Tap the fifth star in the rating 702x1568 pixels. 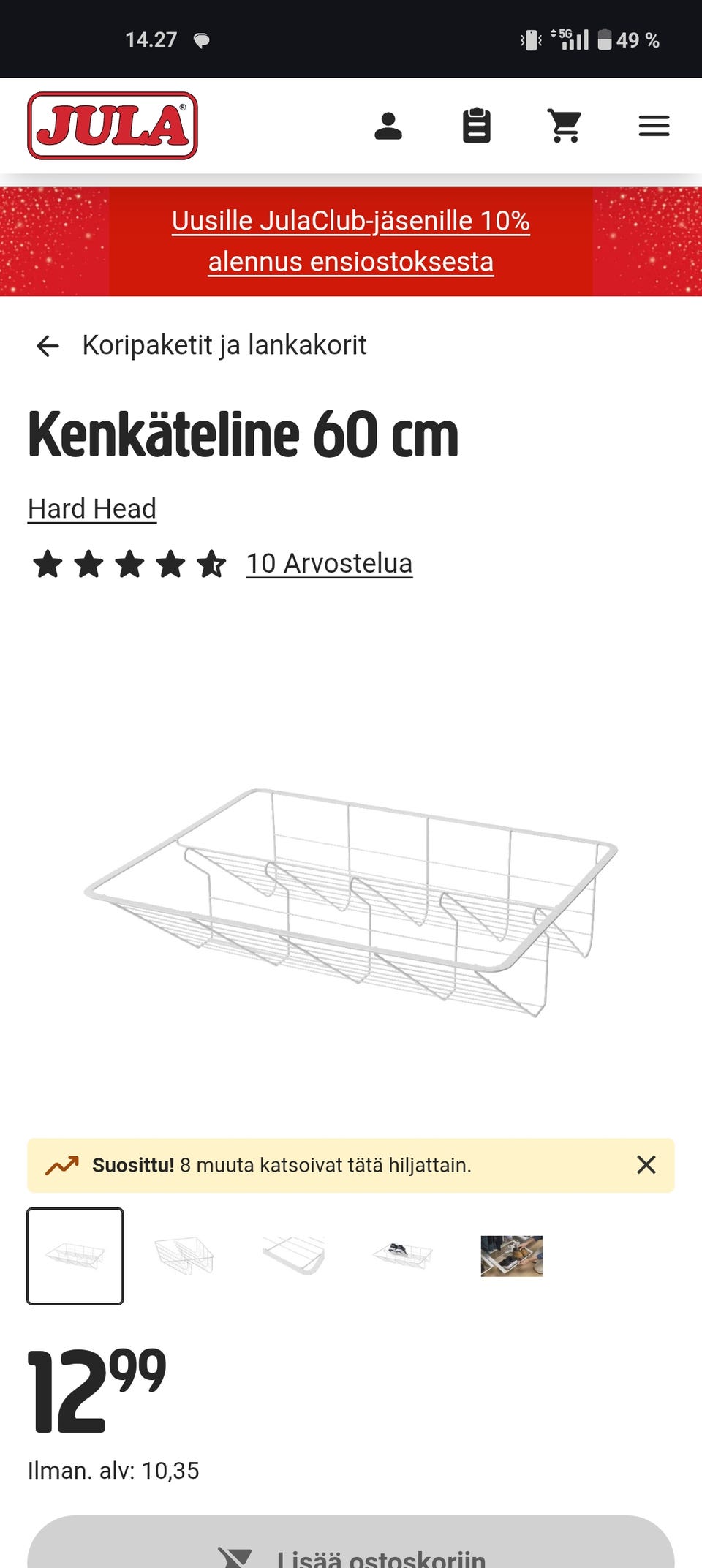[x=212, y=564]
